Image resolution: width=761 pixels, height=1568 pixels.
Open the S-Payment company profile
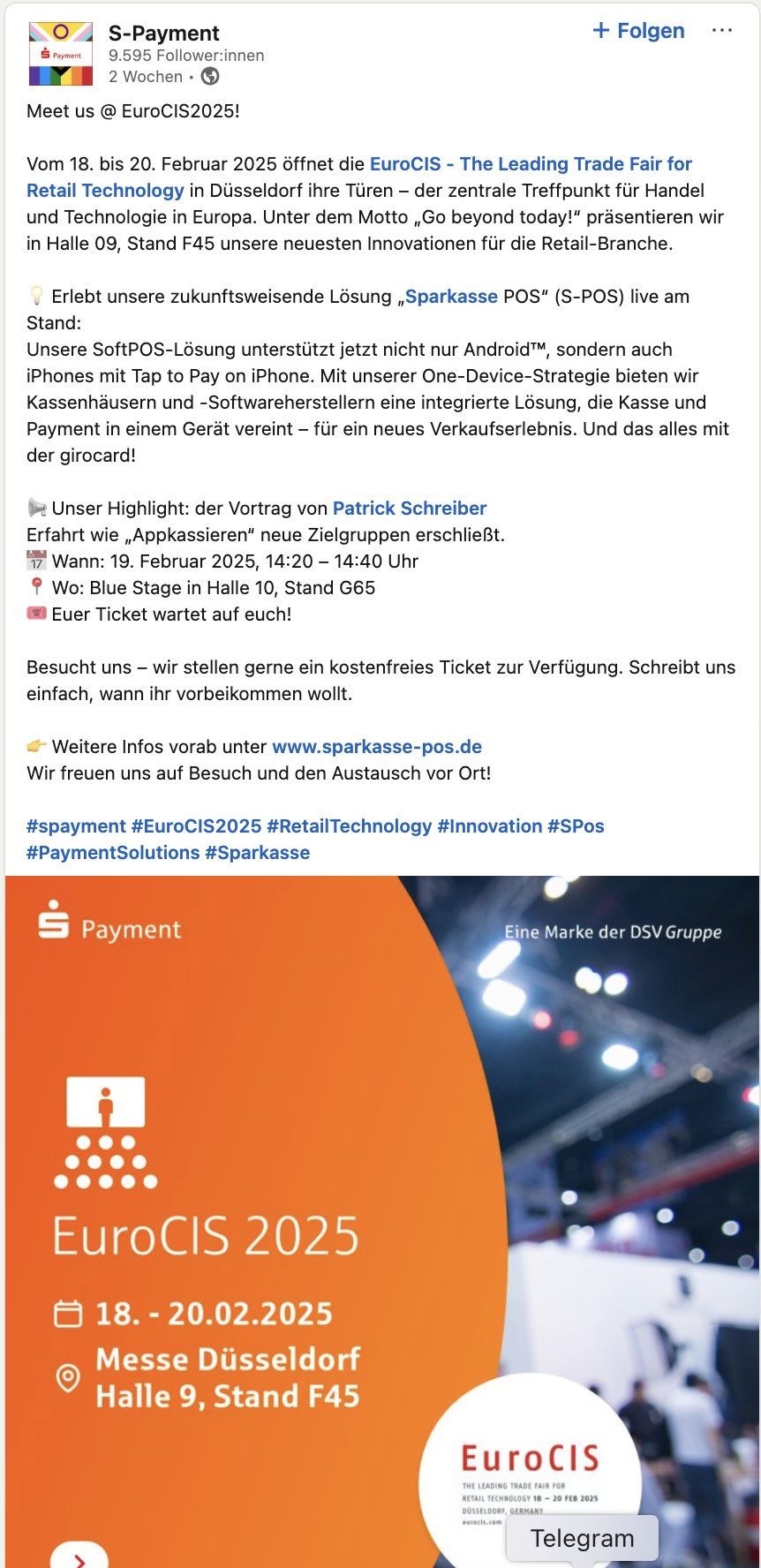tap(164, 34)
